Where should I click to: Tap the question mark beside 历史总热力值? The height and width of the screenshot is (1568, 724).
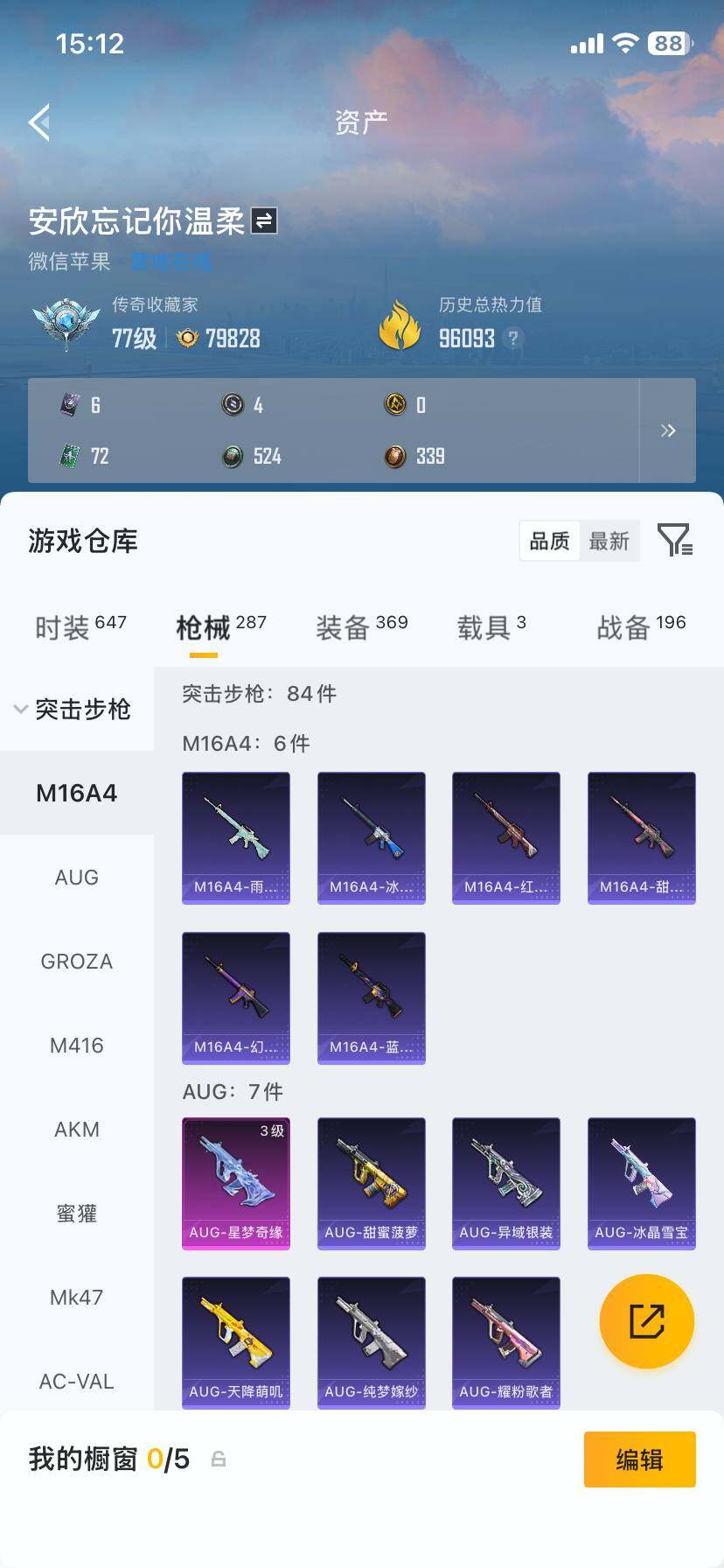[512, 339]
